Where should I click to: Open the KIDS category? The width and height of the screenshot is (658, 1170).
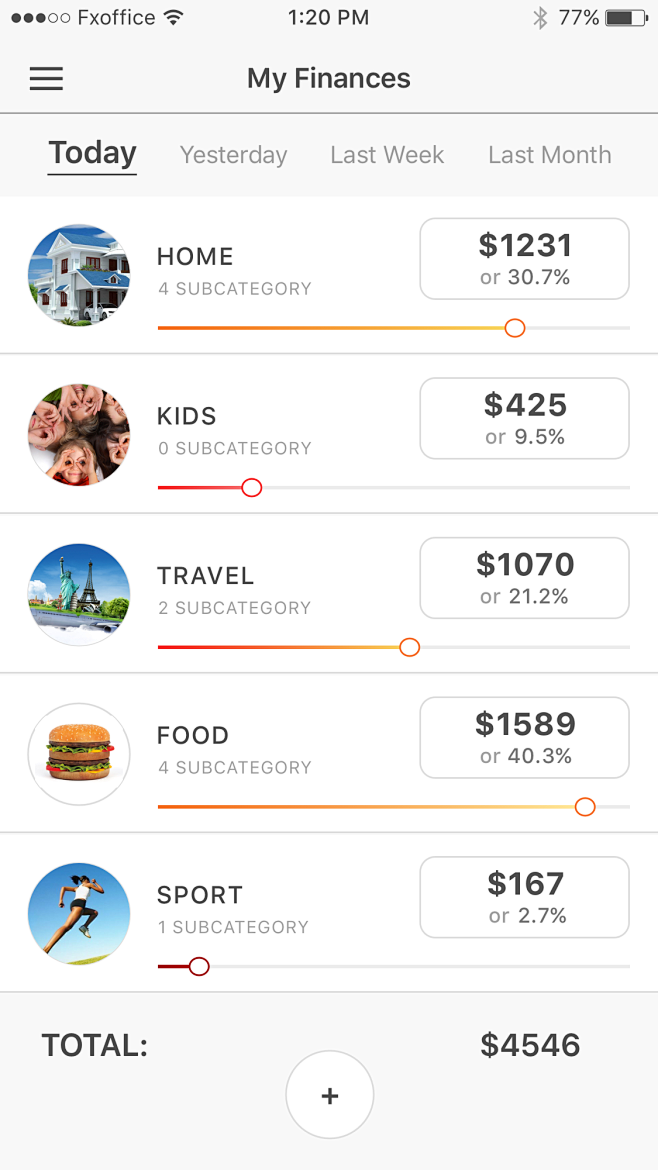coord(329,434)
